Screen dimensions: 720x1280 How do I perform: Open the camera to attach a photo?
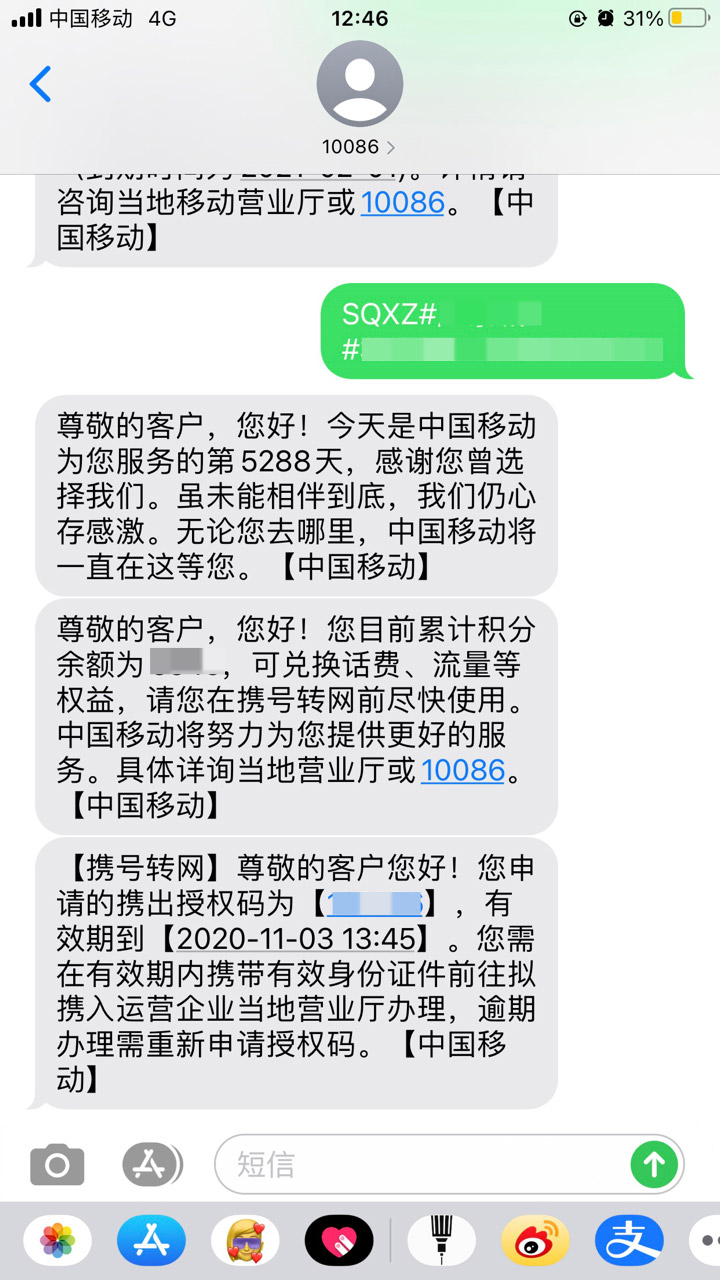click(x=57, y=1164)
